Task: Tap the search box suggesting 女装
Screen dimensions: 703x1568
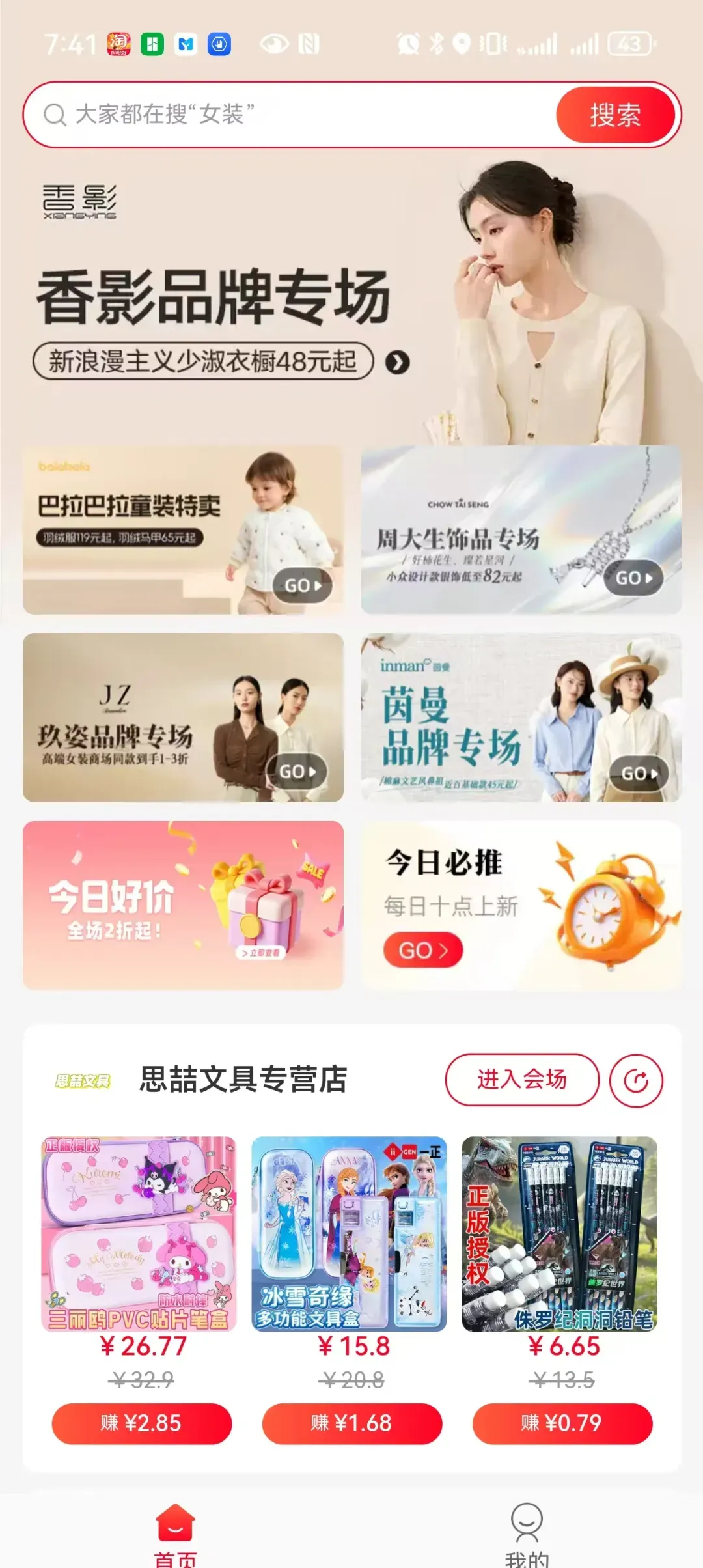Action: pos(293,115)
